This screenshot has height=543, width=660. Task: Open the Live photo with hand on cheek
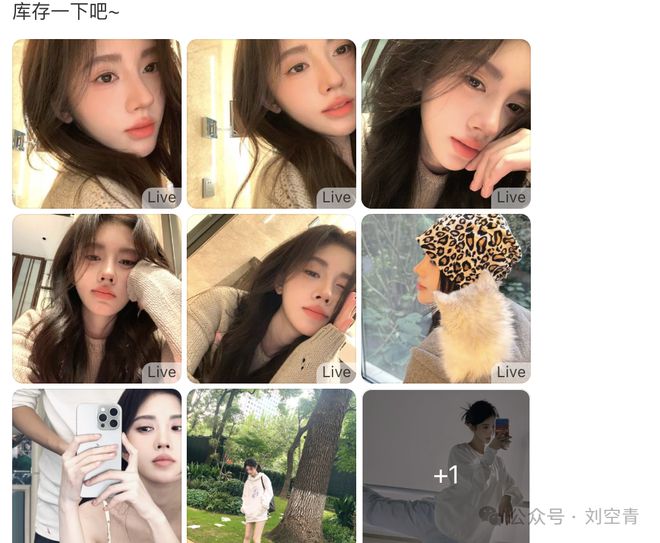(x=445, y=124)
